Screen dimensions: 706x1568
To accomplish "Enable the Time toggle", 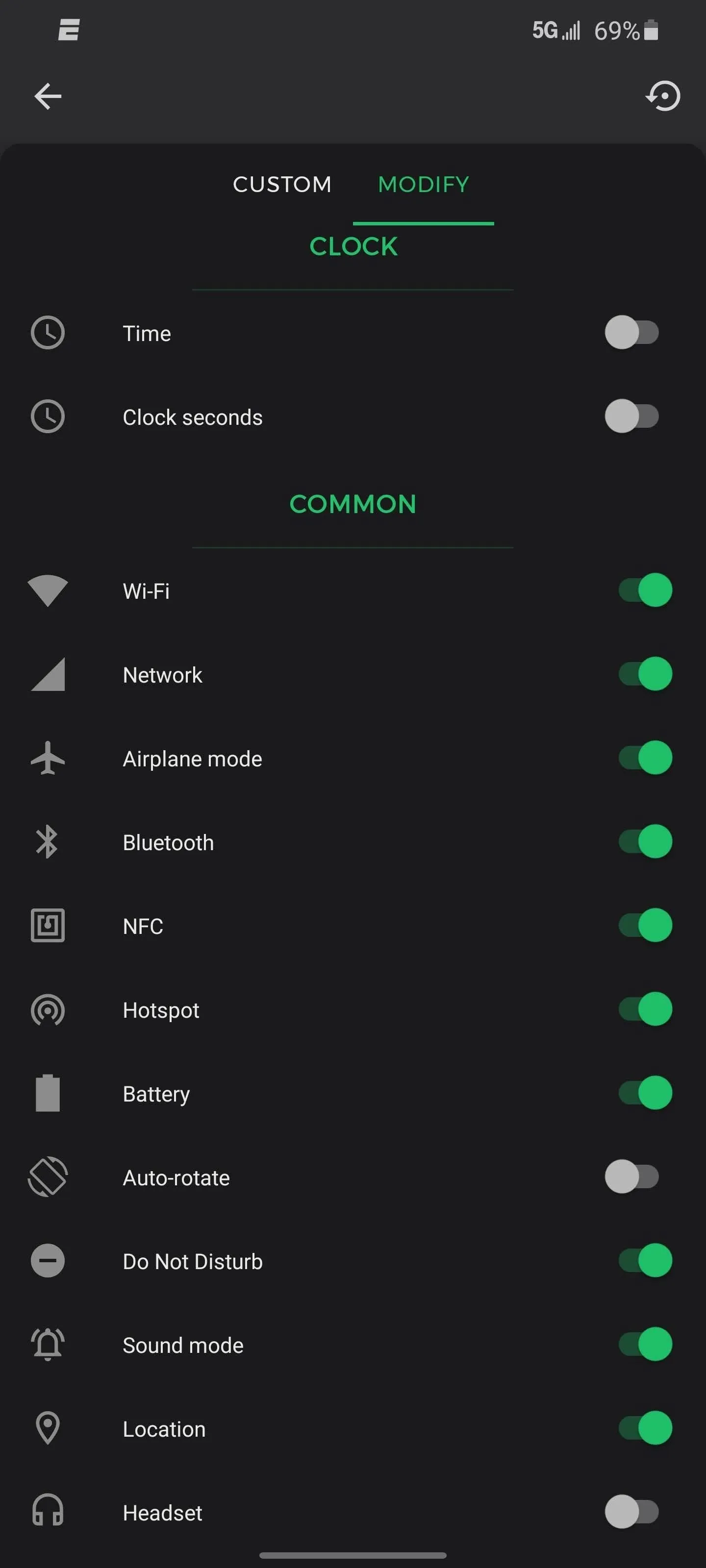I will coord(631,333).
